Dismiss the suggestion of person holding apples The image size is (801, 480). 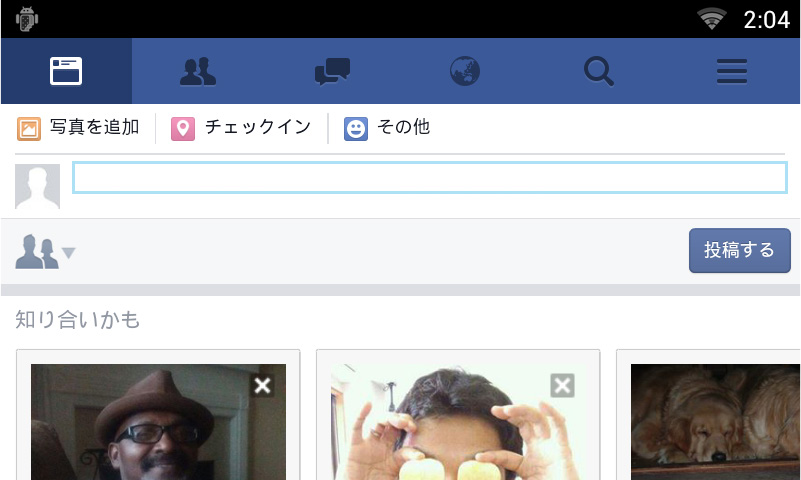[562, 386]
